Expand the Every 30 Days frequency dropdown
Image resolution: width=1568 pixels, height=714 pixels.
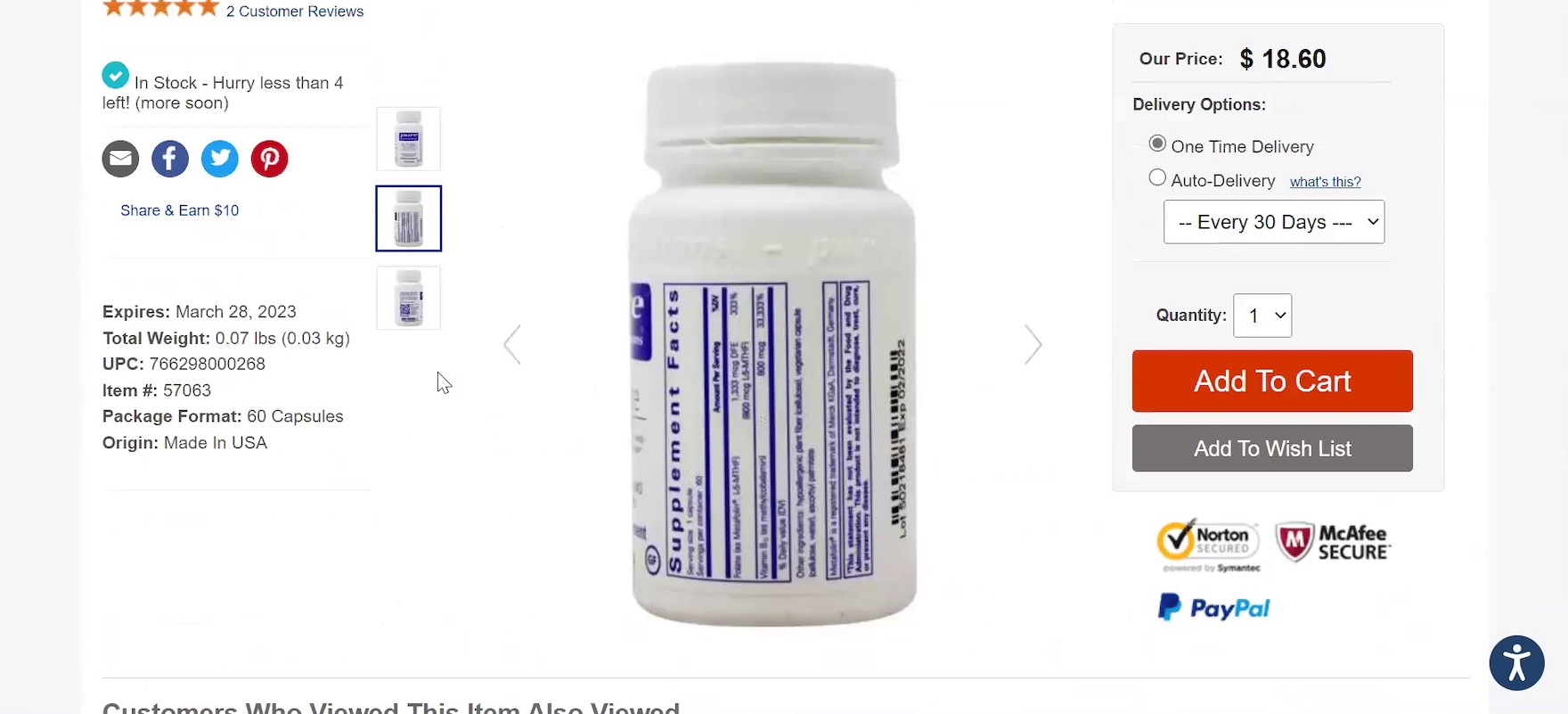(1273, 222)
